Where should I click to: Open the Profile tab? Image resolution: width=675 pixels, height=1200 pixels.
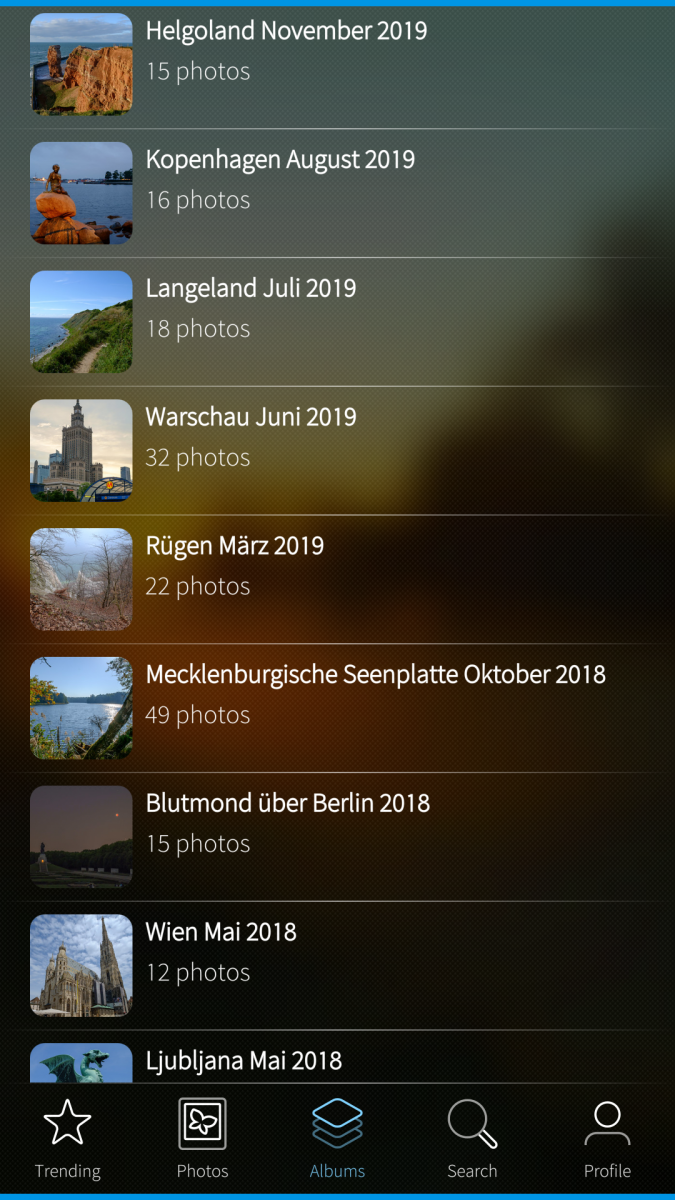point(607,1138)
